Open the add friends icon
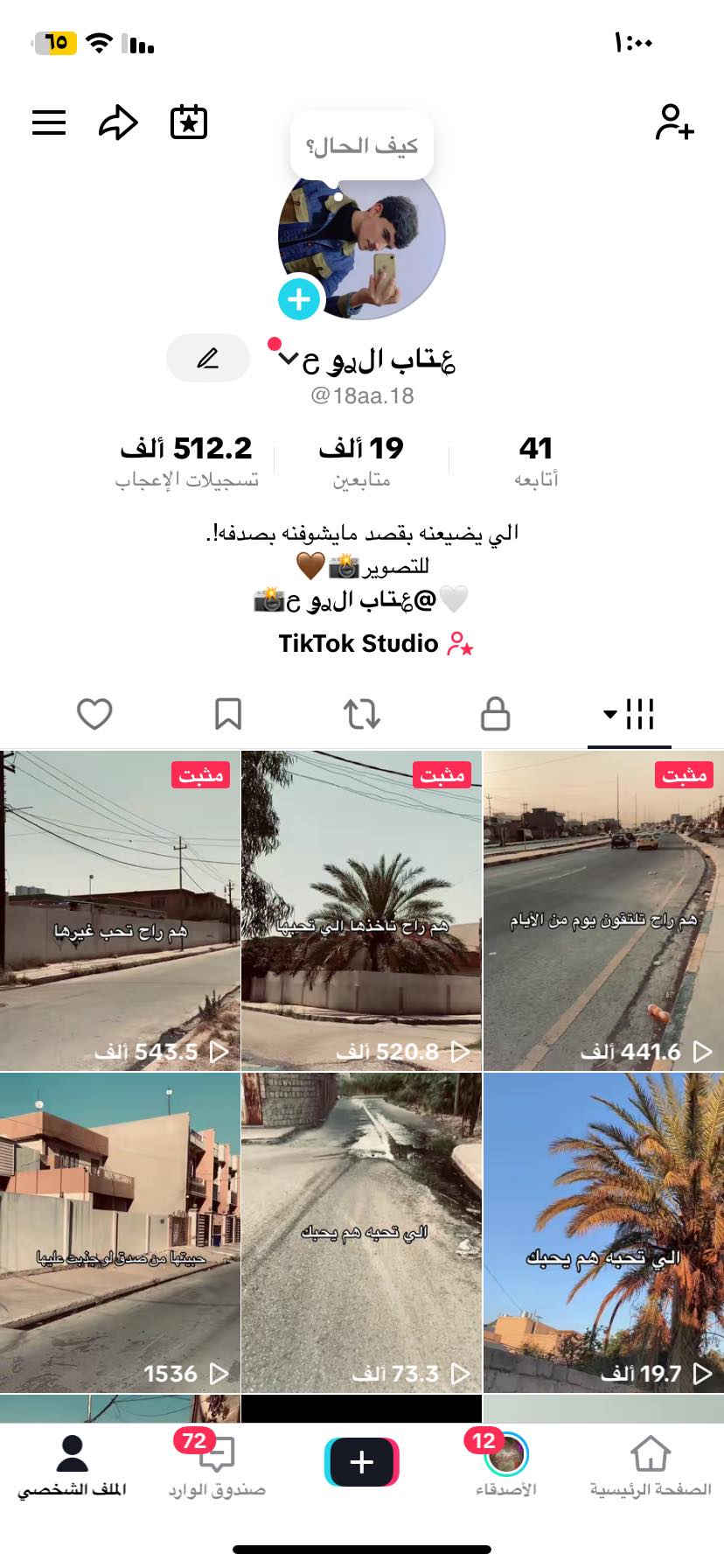 click(x=674, y=122)
